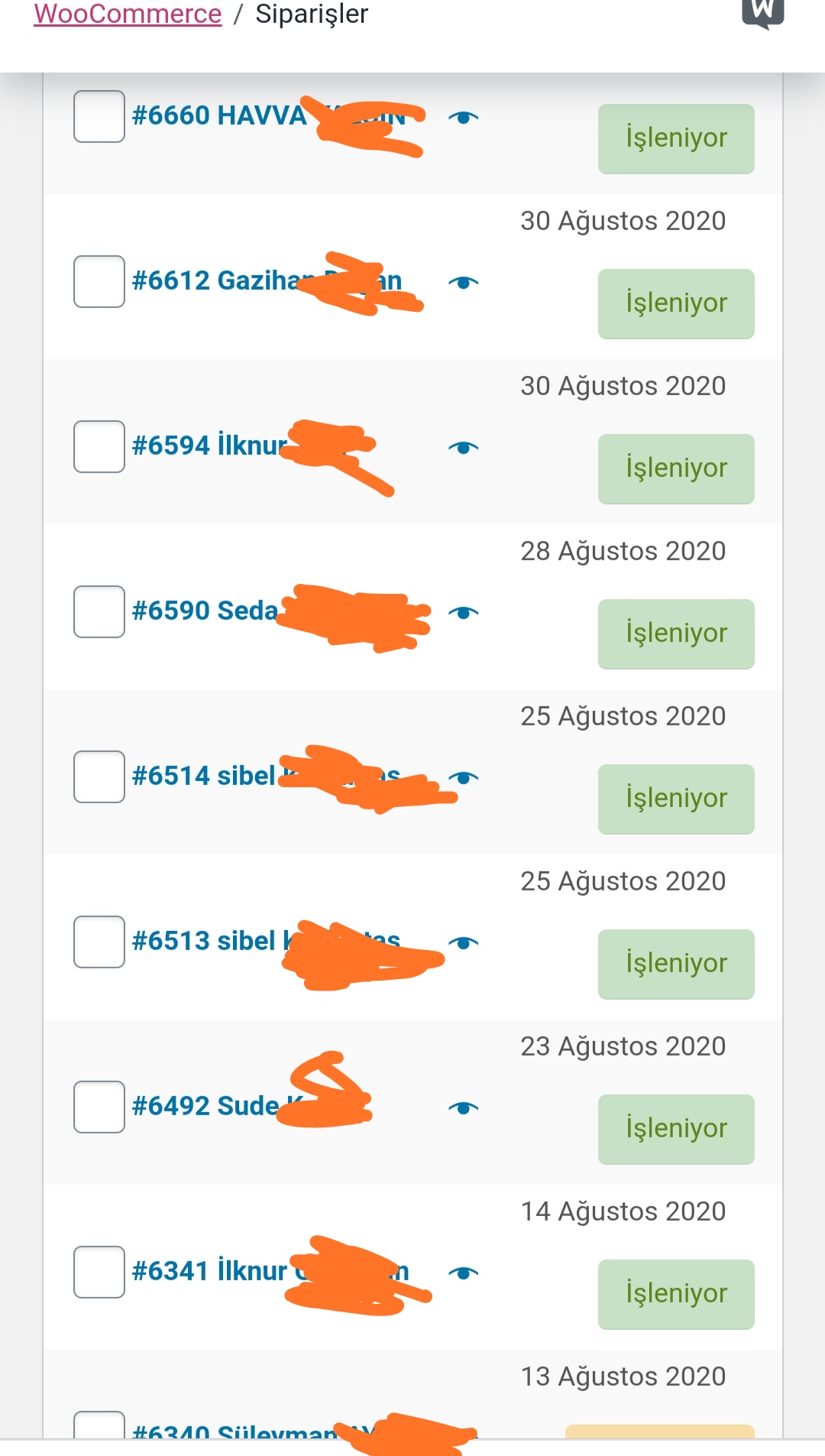Open order #6590 Seda
This screenshot has width=825, height=1456.
click(205, 611)
